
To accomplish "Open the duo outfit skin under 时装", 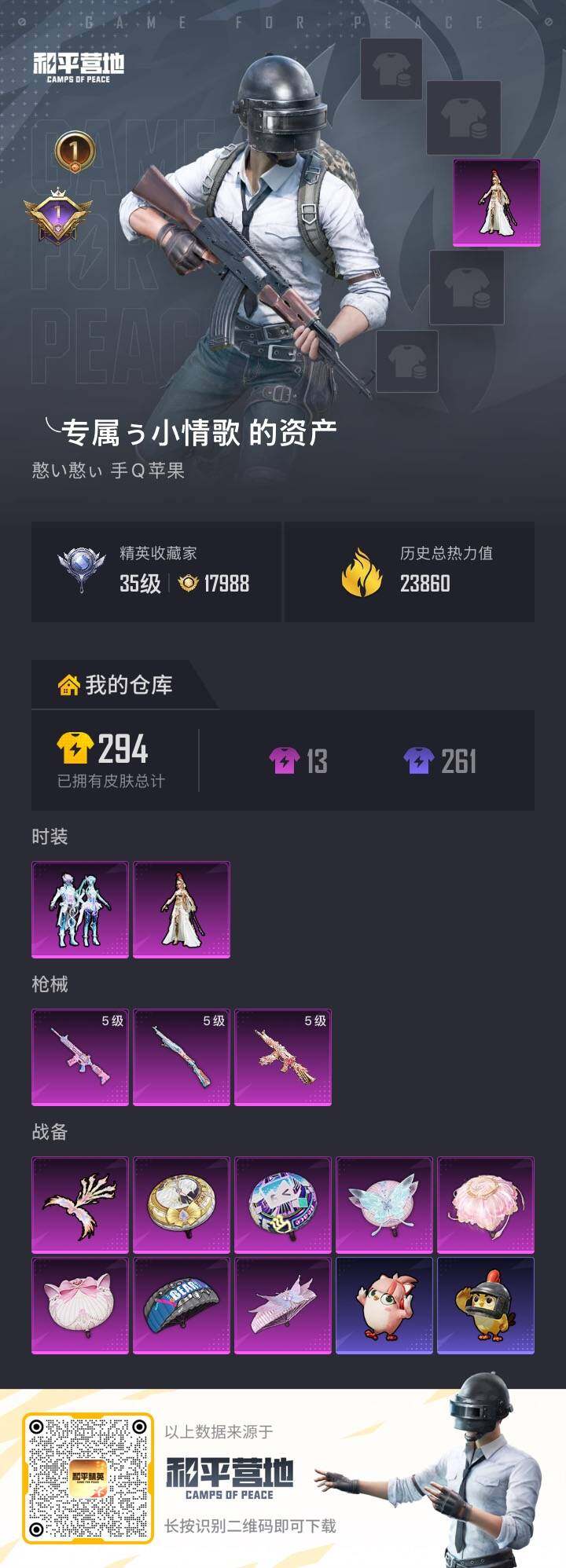I will click(80, 910).
